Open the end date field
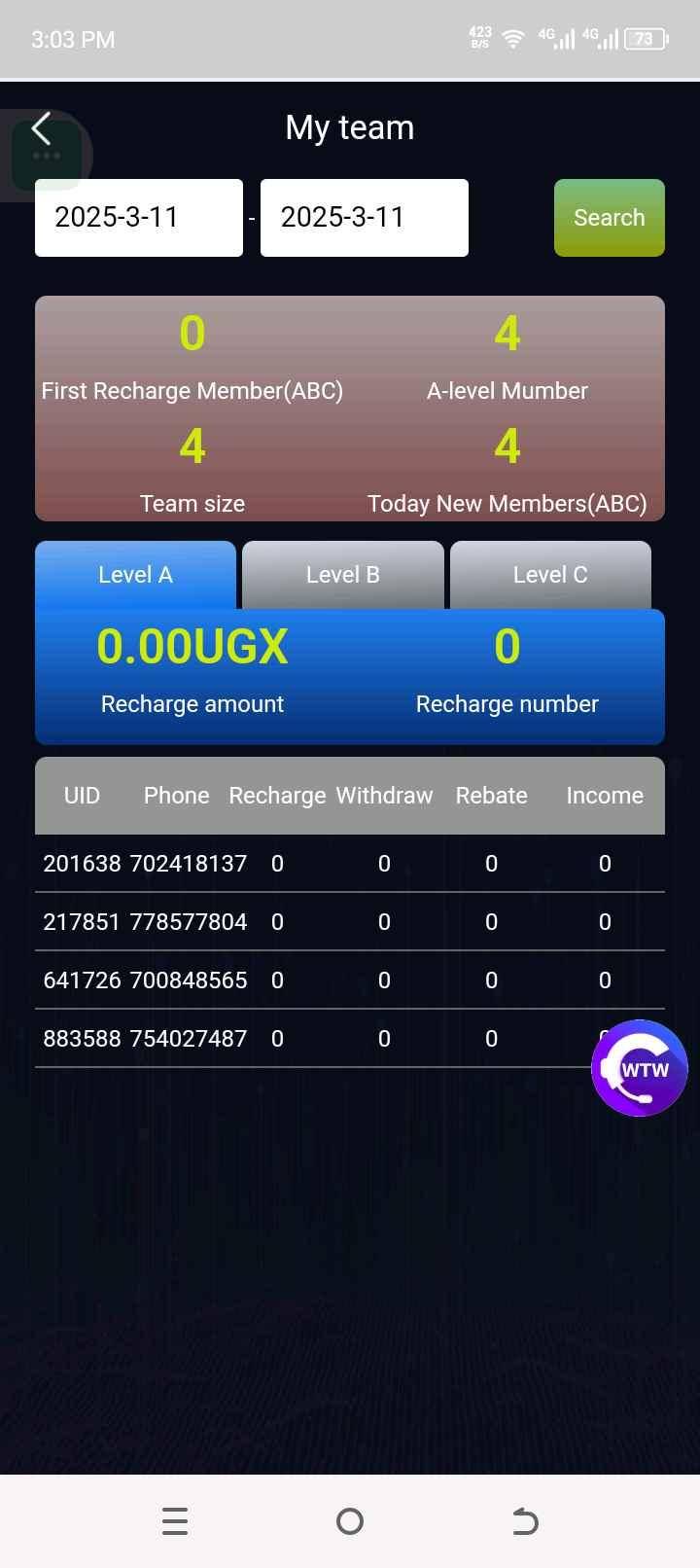 (x=365, y=218)
